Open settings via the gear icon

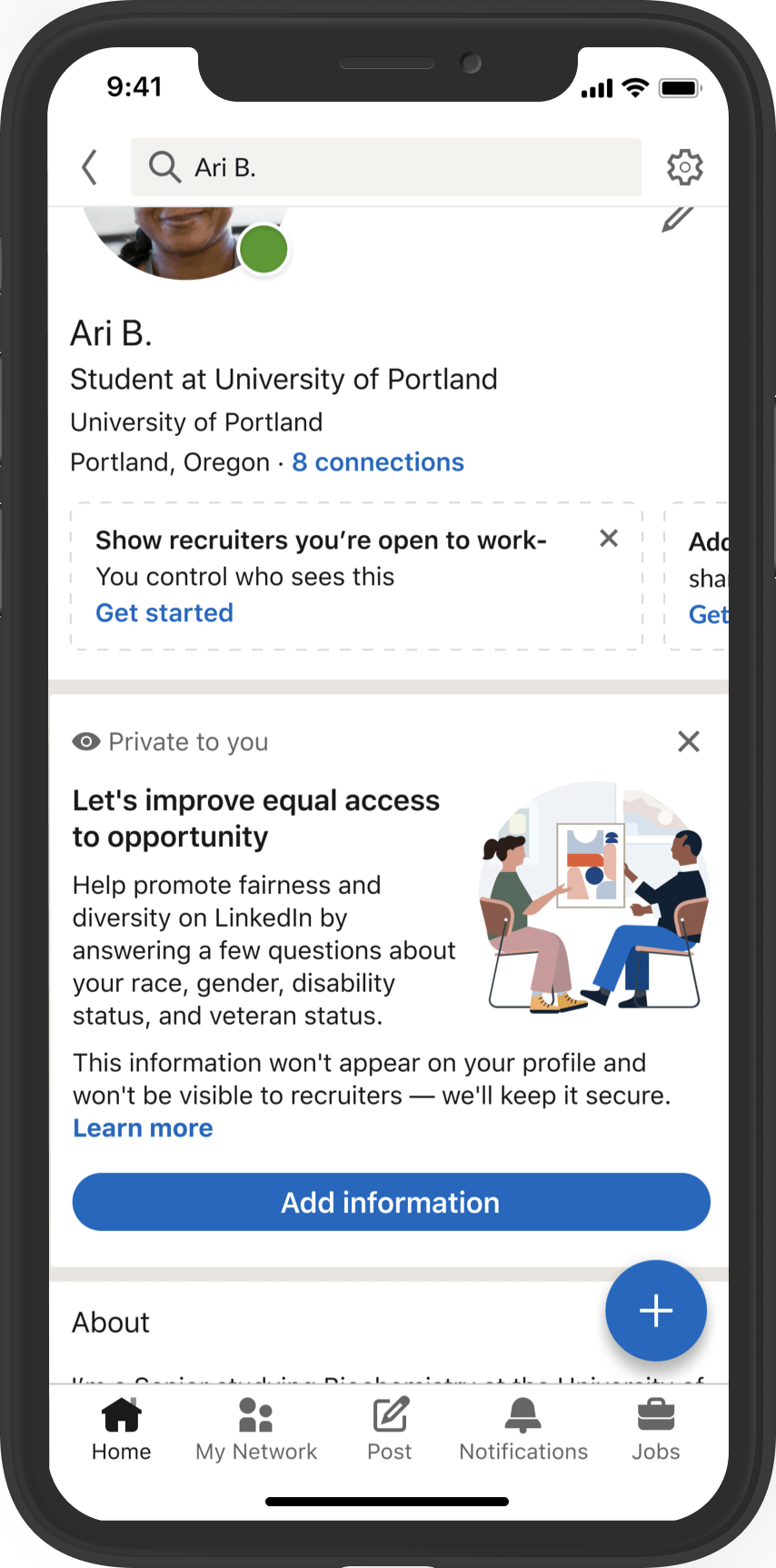[684, 167]
